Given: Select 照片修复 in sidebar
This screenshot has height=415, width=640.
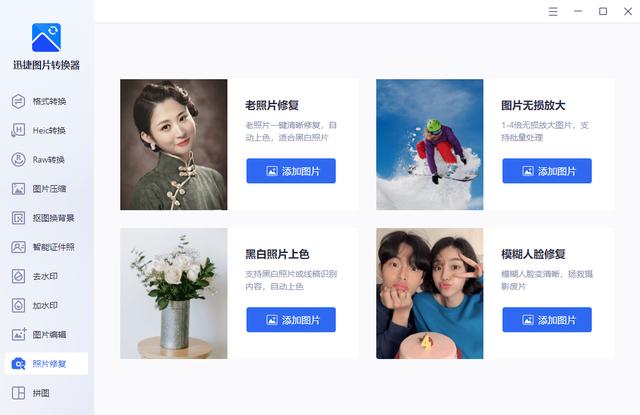Looking at the screenshot, I should click(x=47, y=363).
